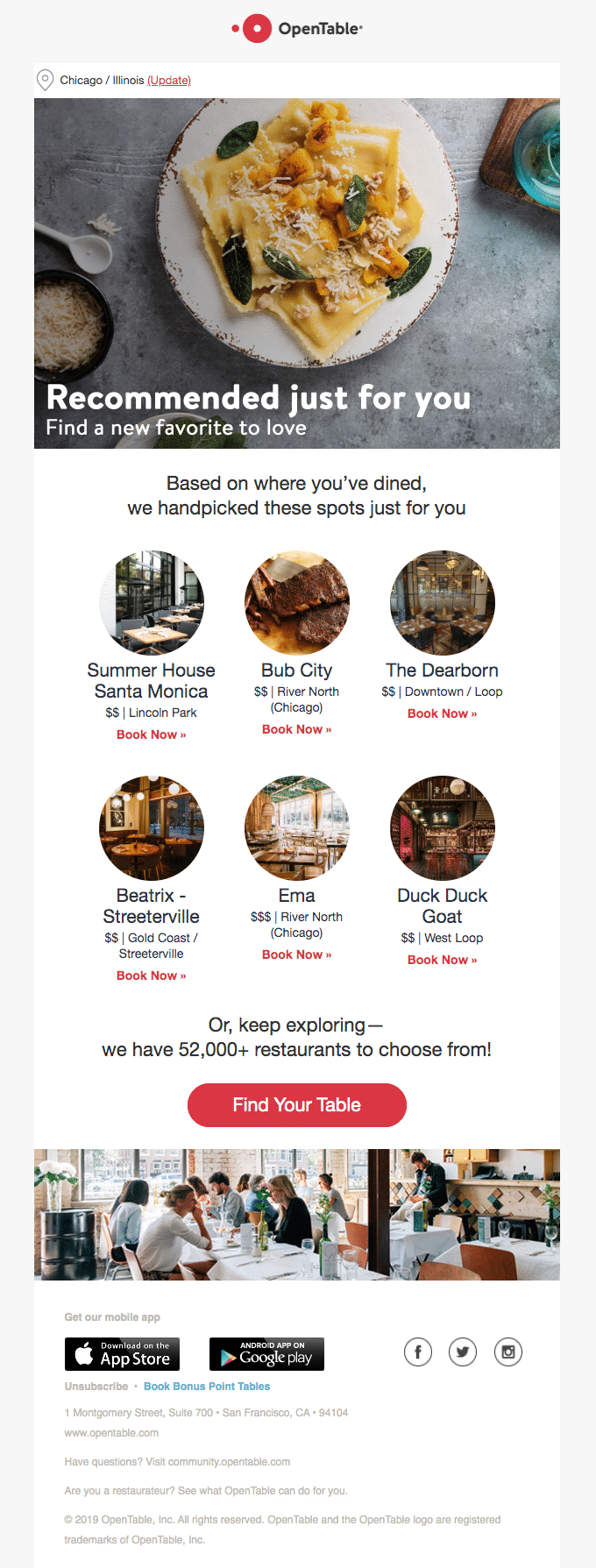The image size is (596, 1568).
Task: Book Now at Ema
Action: [x=296, y=954]
